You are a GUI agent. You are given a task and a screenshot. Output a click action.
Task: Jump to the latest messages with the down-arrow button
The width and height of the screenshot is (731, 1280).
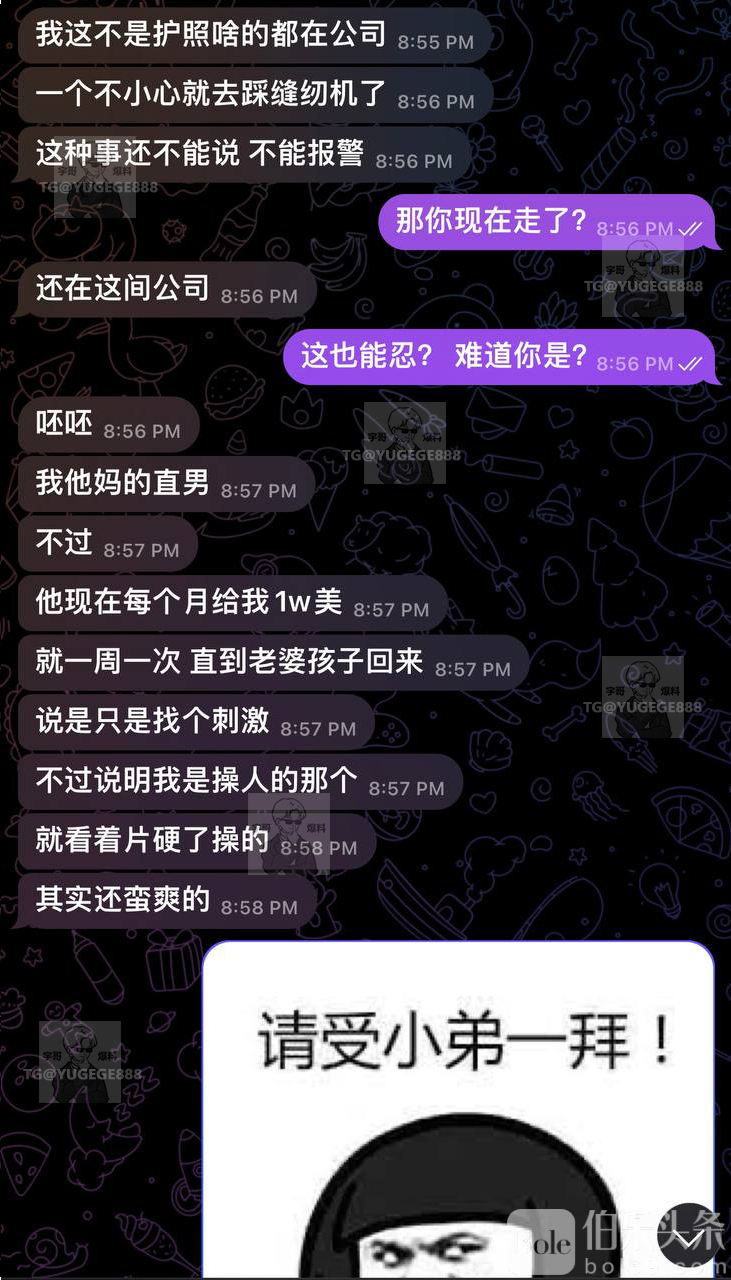tap(687, 1237)
